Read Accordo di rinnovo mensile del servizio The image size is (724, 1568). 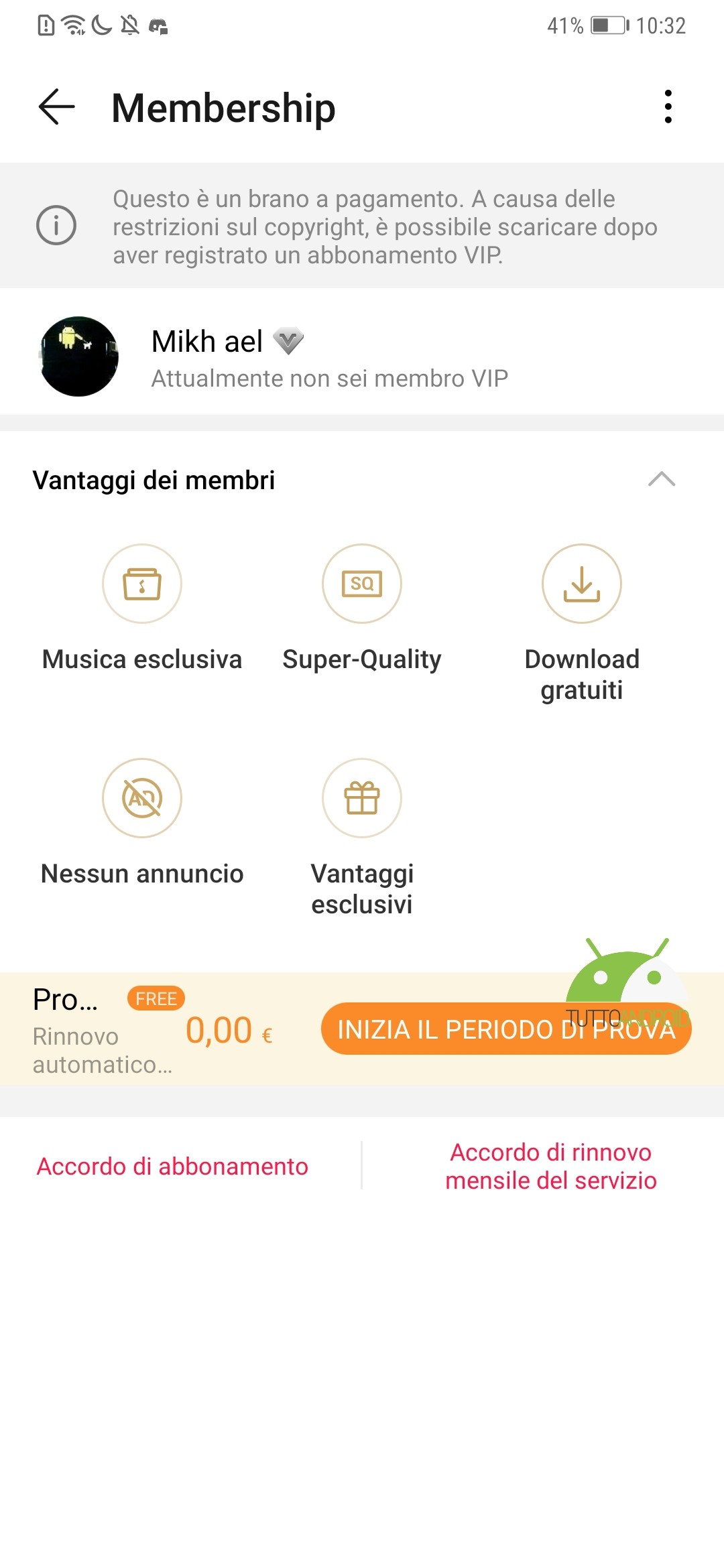[551, 1167]
